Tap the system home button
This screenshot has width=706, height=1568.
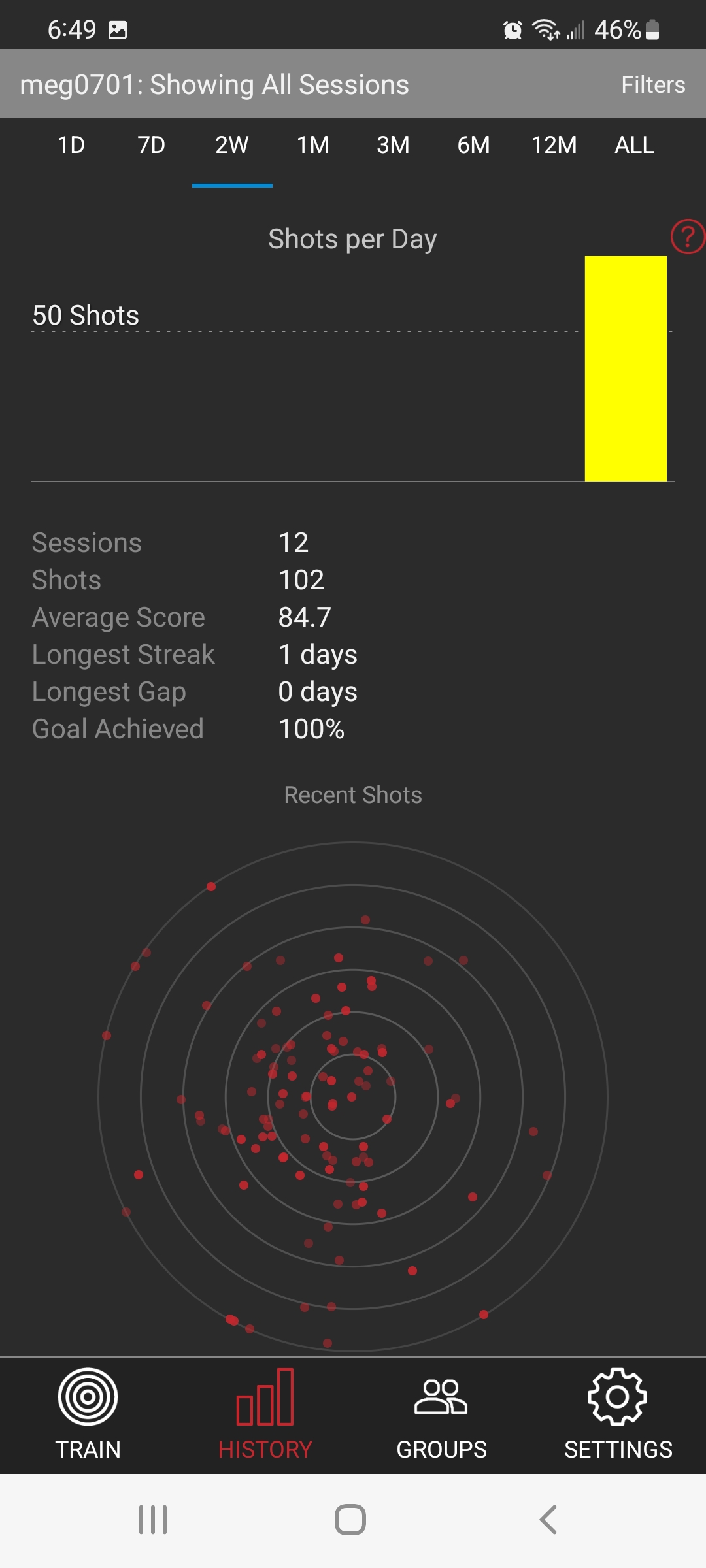350,1520
